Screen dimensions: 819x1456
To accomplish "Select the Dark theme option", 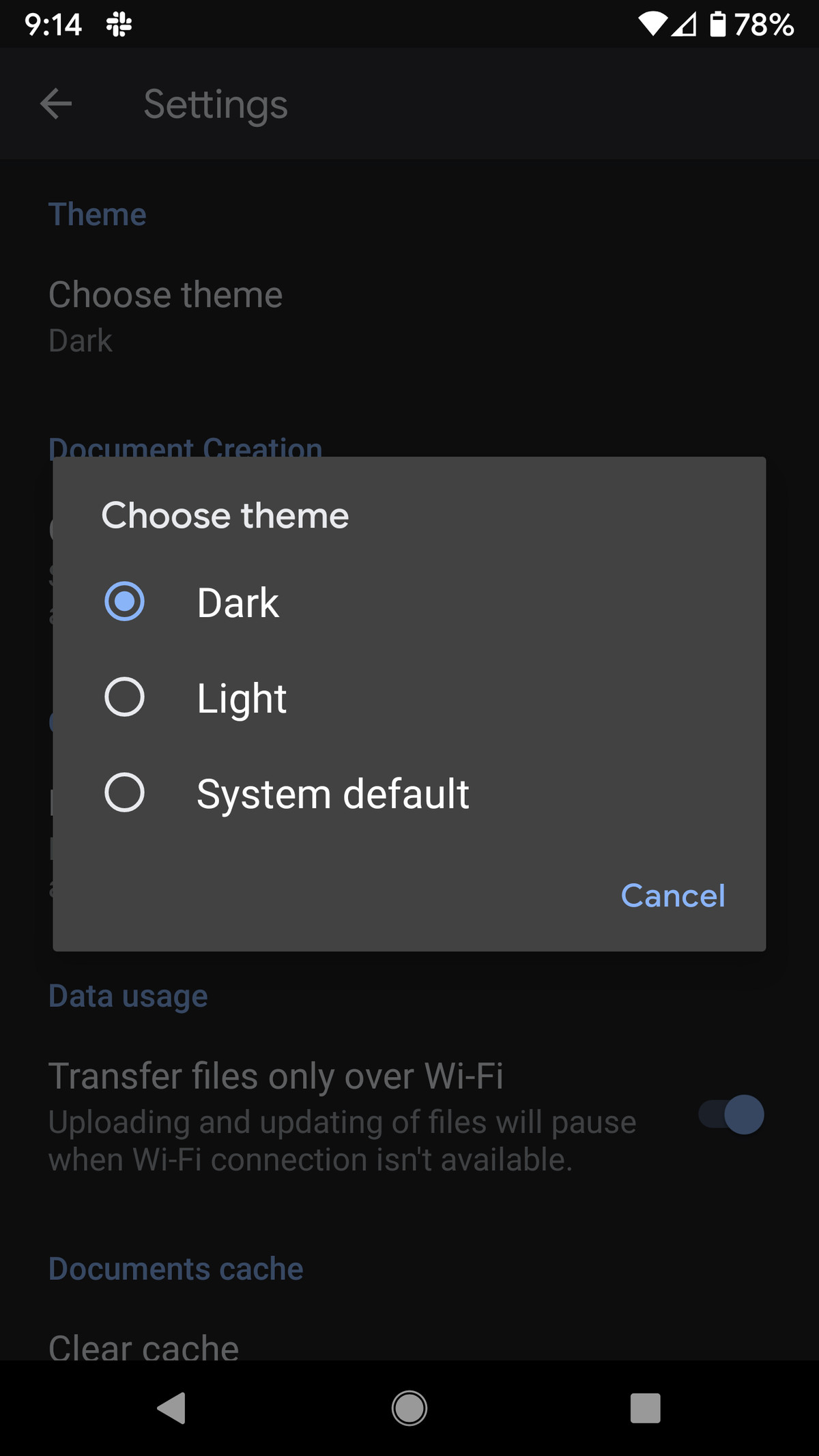I will (124, 601).
